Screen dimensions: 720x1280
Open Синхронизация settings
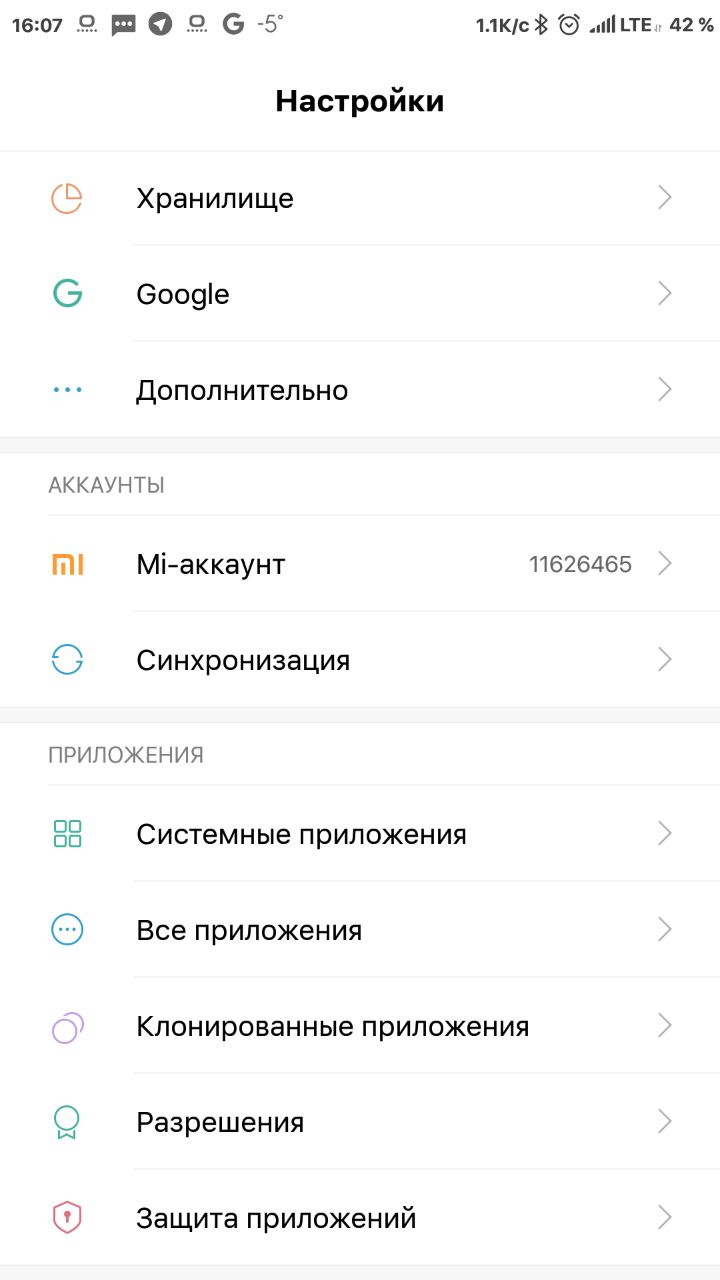click(360, 660)
